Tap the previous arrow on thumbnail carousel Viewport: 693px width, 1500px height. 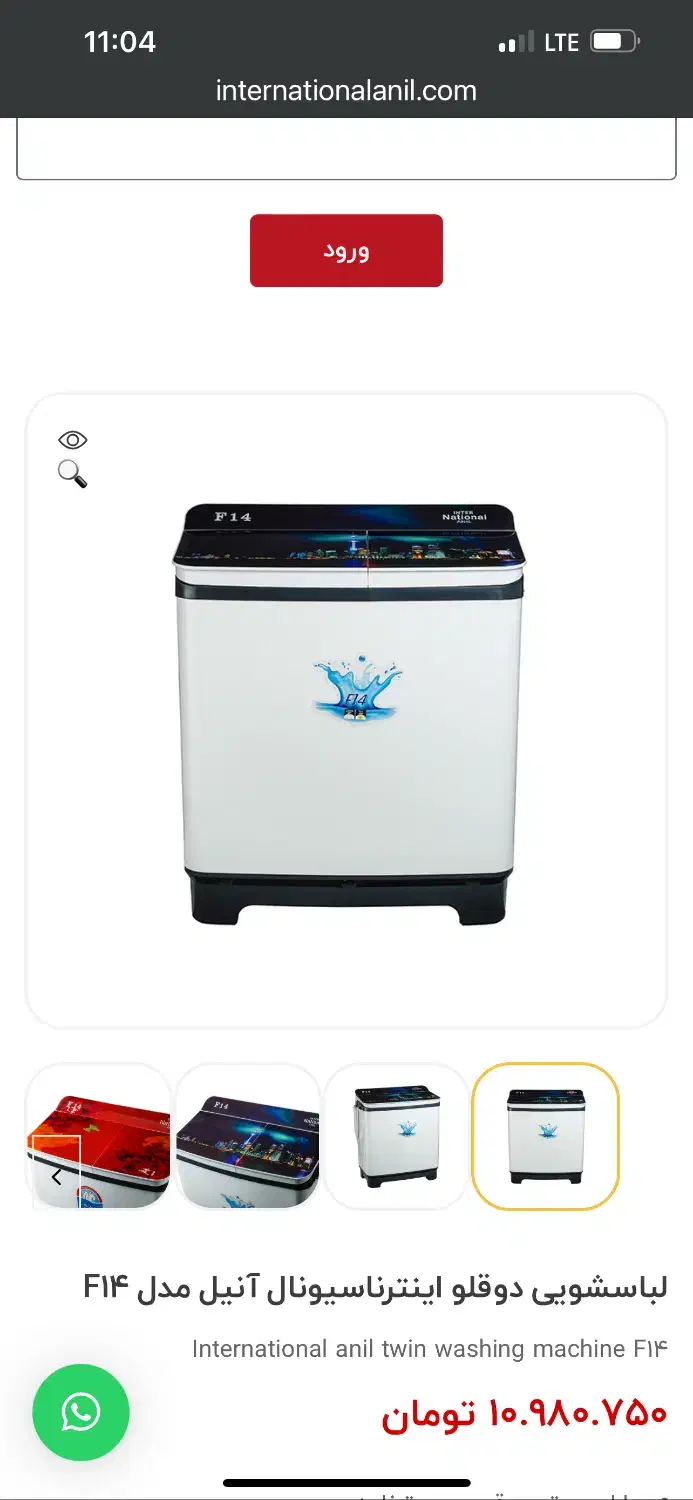click(56, 1177)
